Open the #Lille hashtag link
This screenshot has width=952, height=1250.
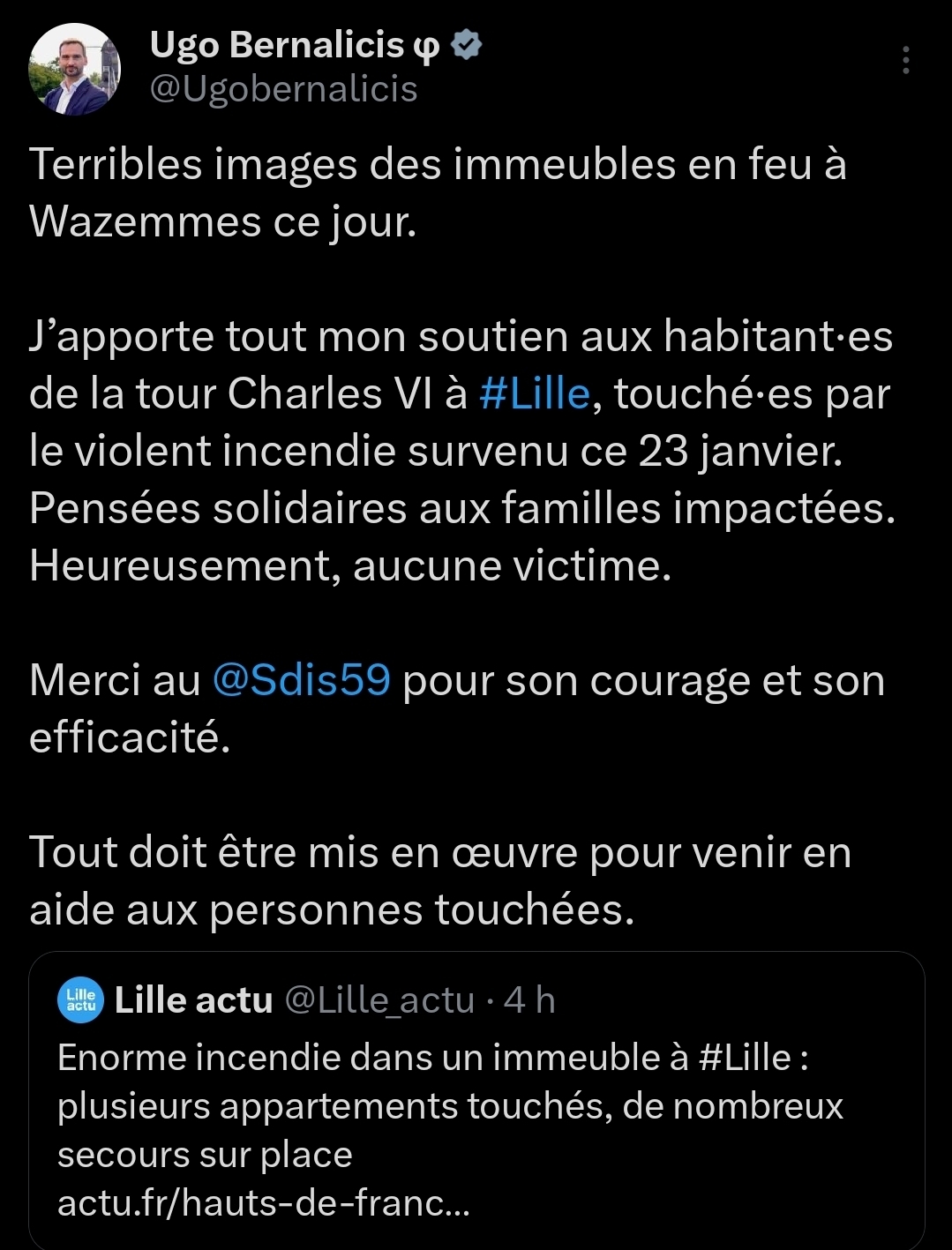point(534,394)
